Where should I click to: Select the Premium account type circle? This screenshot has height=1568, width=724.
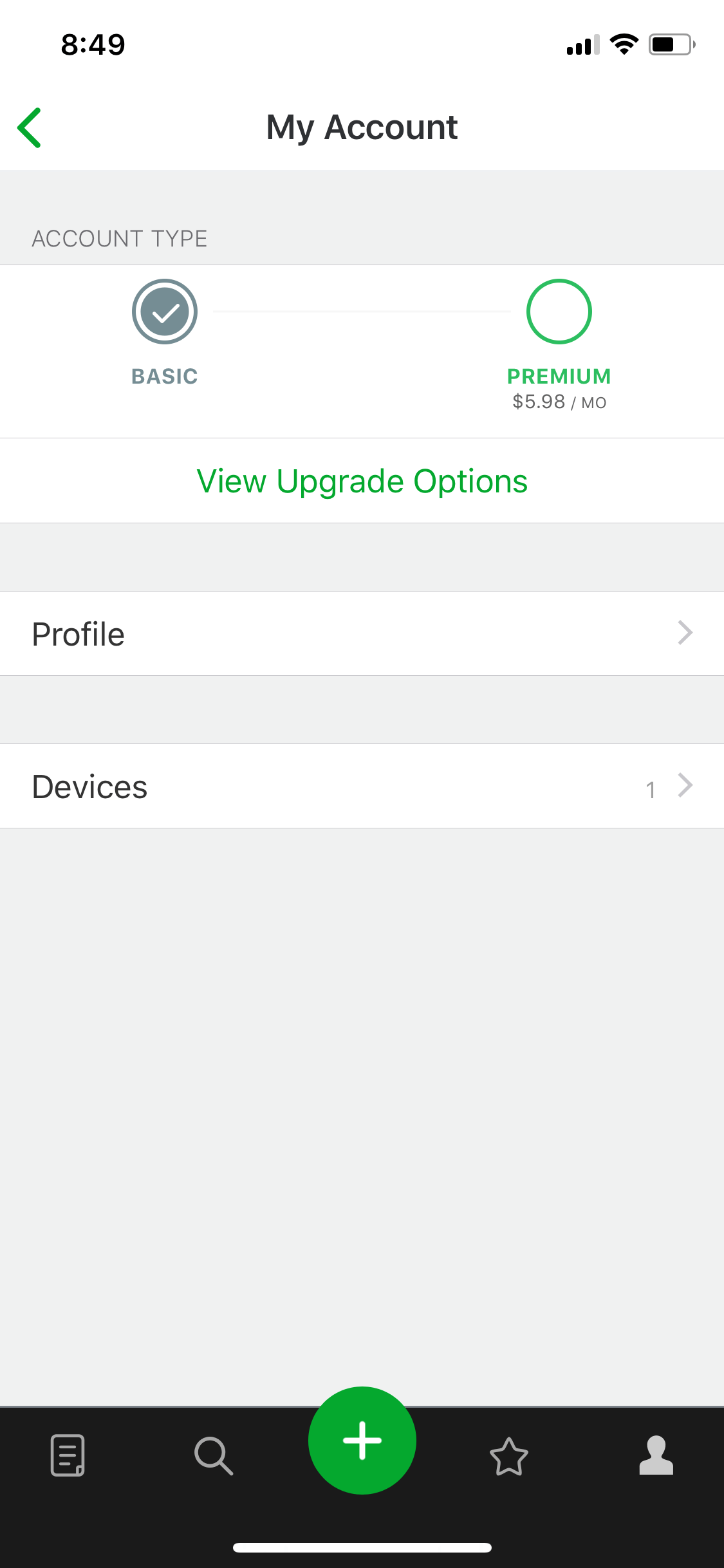559,312
